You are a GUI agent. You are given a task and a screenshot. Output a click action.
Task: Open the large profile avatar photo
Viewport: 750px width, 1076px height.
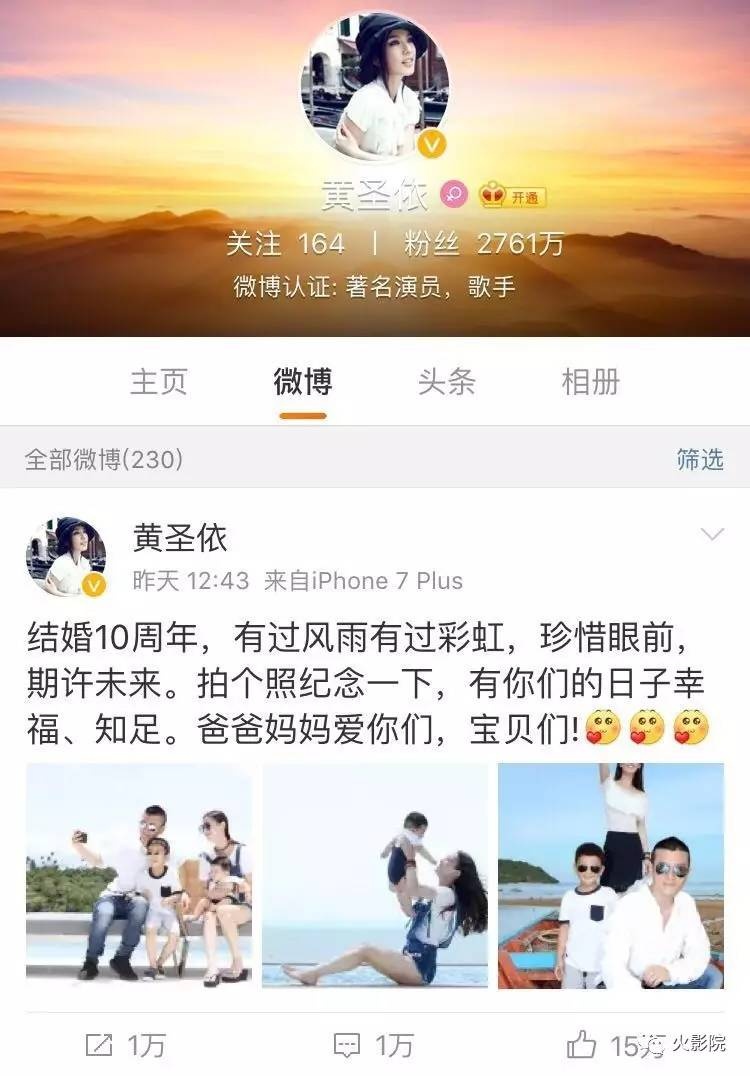(x=375, y=88)
